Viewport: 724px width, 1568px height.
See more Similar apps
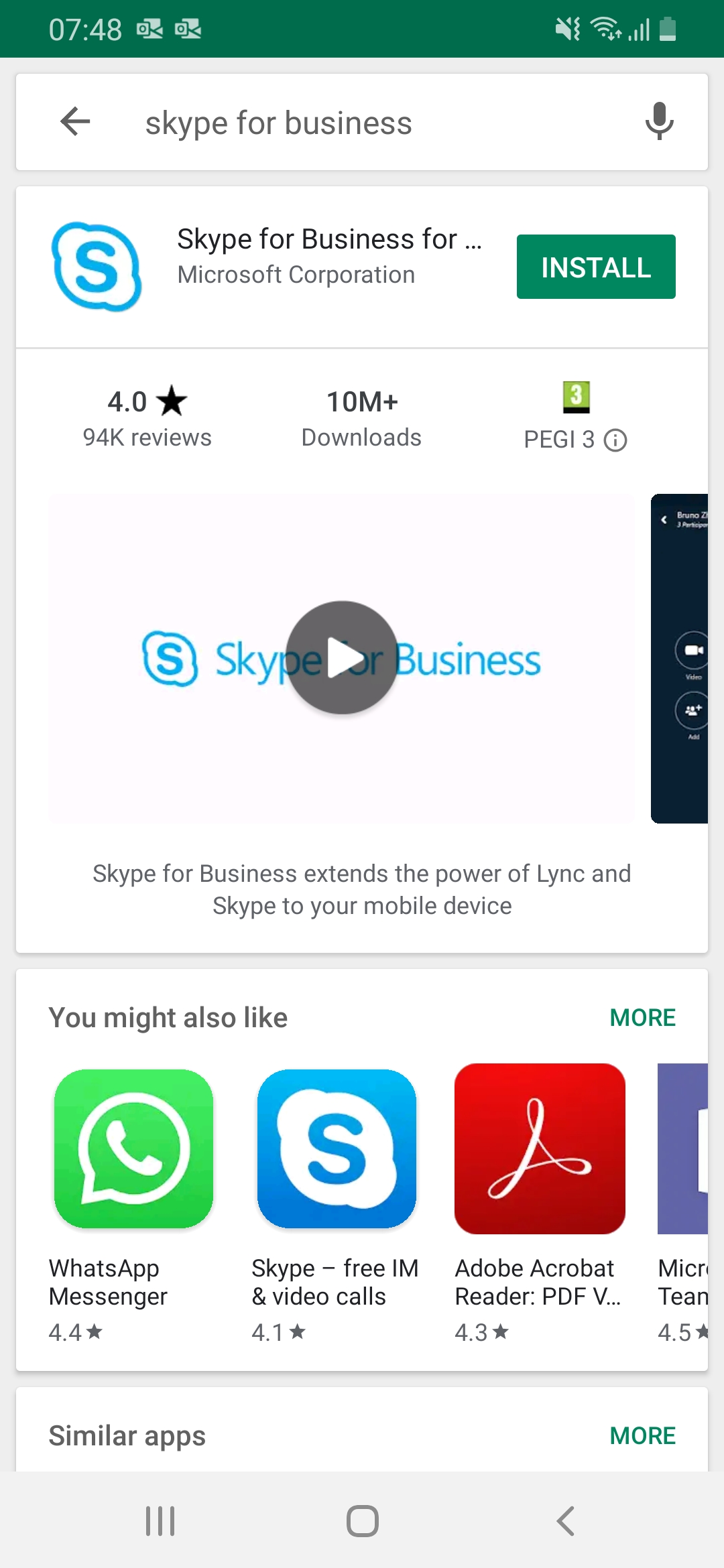(642, 1435)
